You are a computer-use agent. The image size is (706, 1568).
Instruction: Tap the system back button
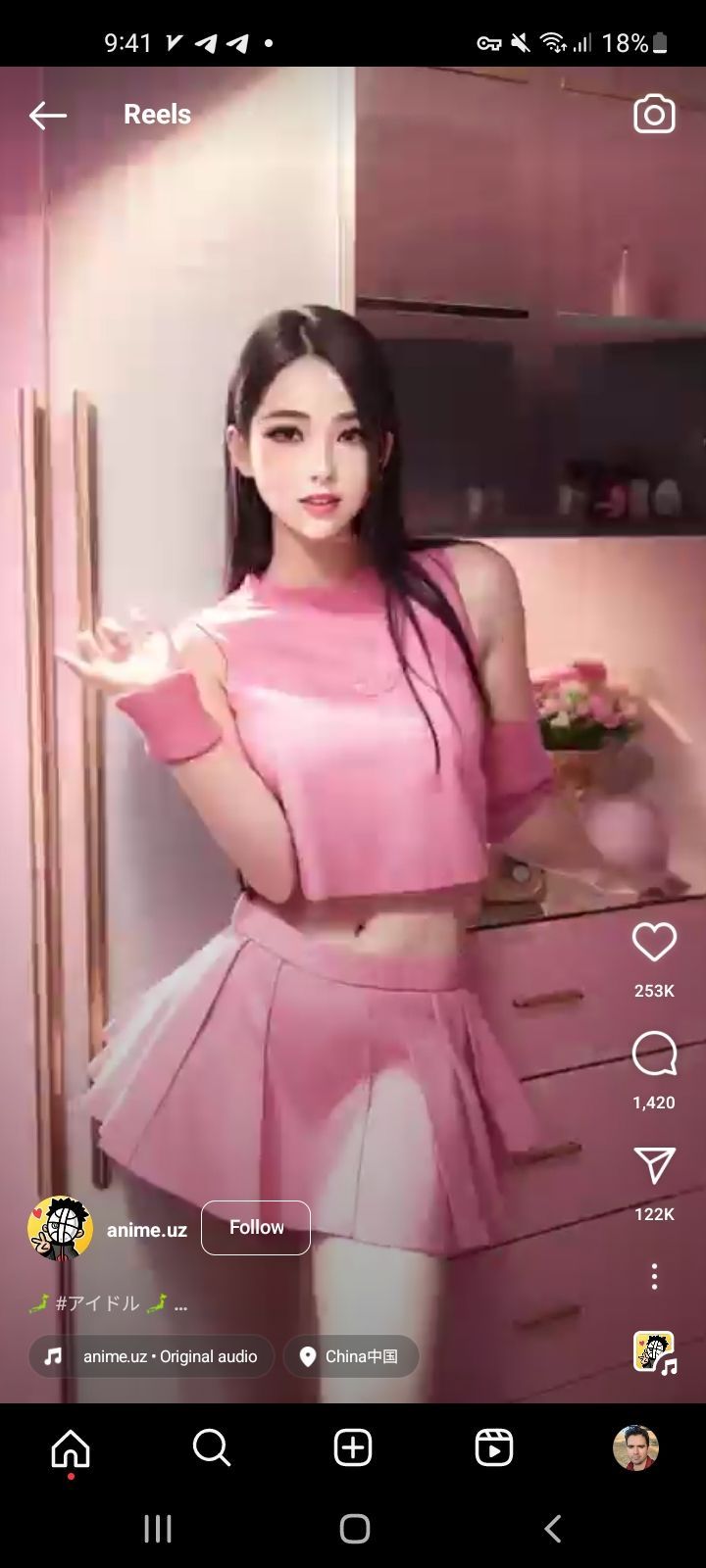pos(553,1528)
